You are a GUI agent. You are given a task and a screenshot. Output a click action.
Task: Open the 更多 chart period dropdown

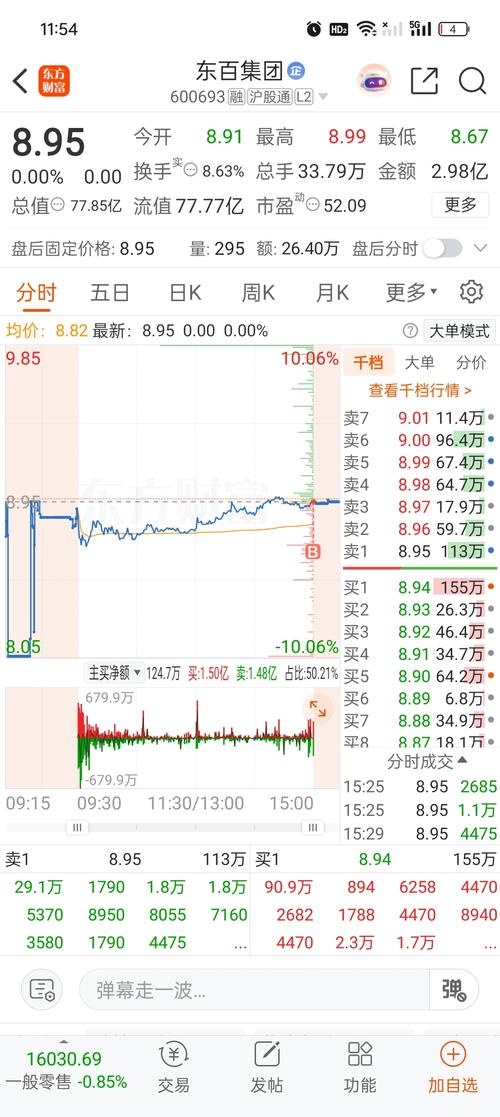pyautogui.click(x=411, y=292)
